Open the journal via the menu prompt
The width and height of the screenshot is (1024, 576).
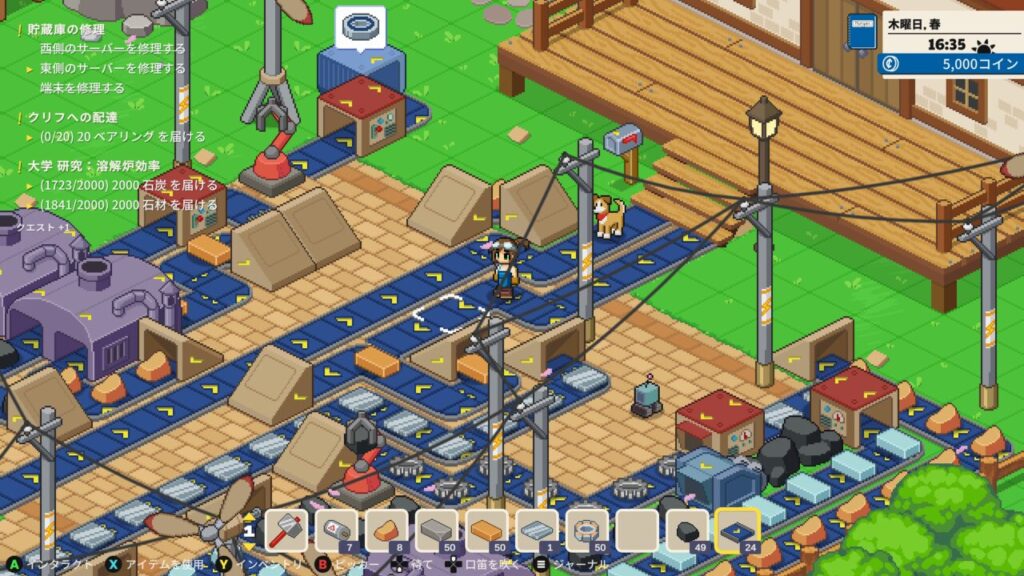[x=541, y=565]
